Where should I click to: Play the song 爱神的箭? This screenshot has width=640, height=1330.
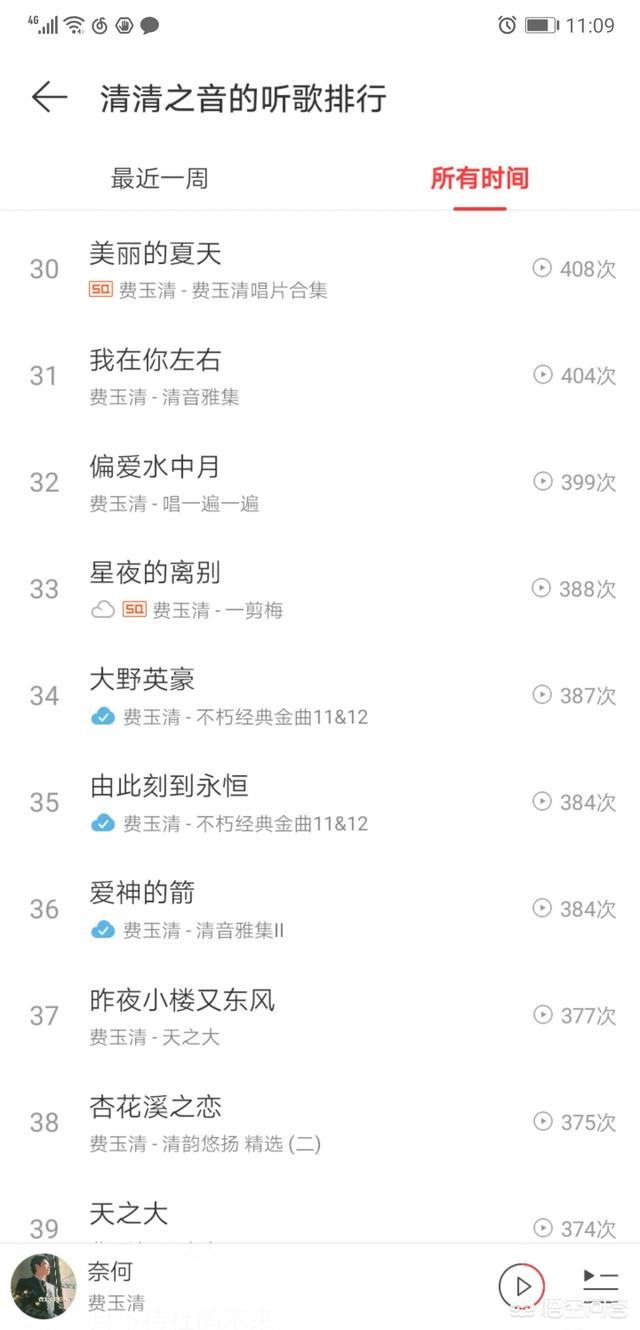320,909
